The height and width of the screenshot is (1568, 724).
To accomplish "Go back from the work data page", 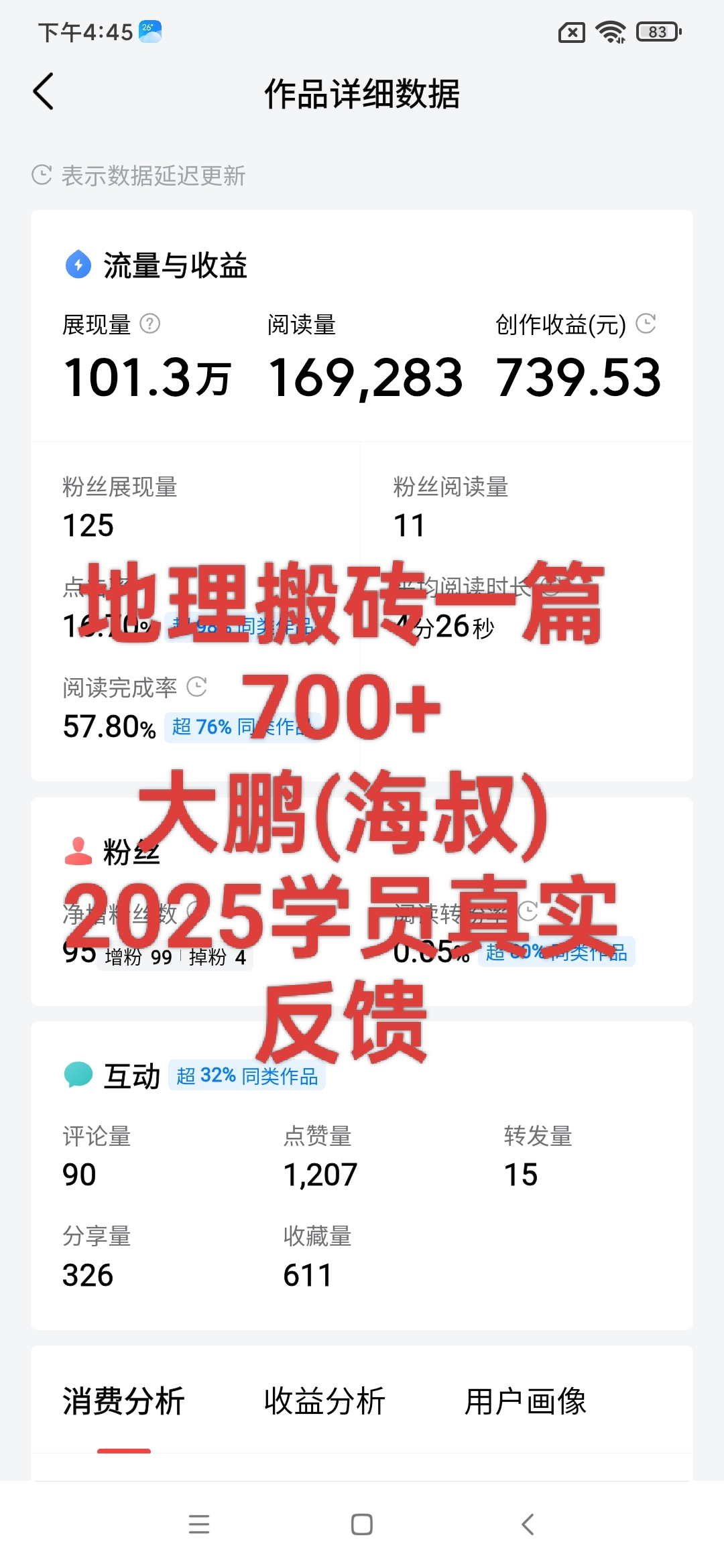I will pos(44,92).
